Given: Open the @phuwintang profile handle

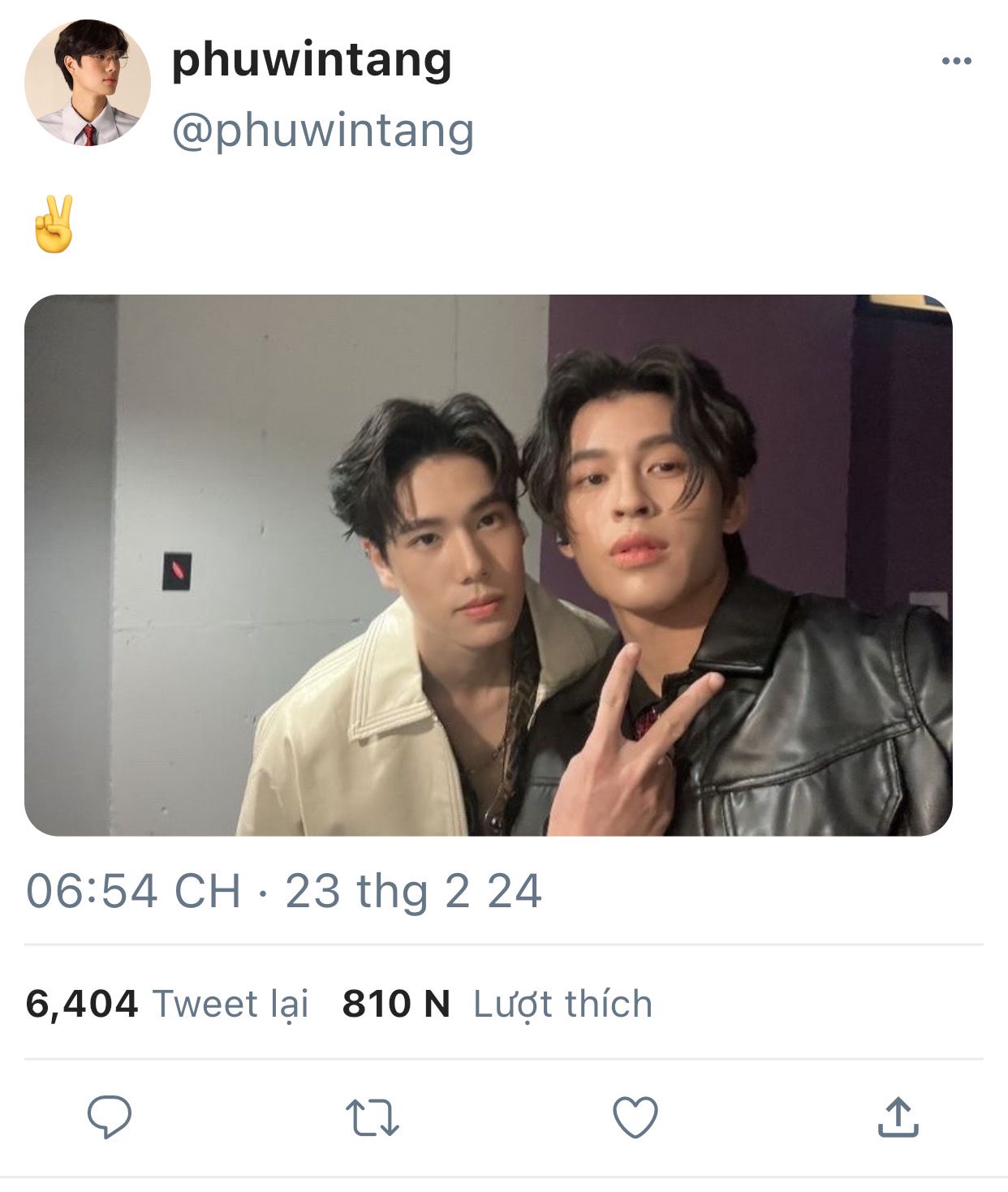Looking at the screenshot, I should click(x=322, y=130).
